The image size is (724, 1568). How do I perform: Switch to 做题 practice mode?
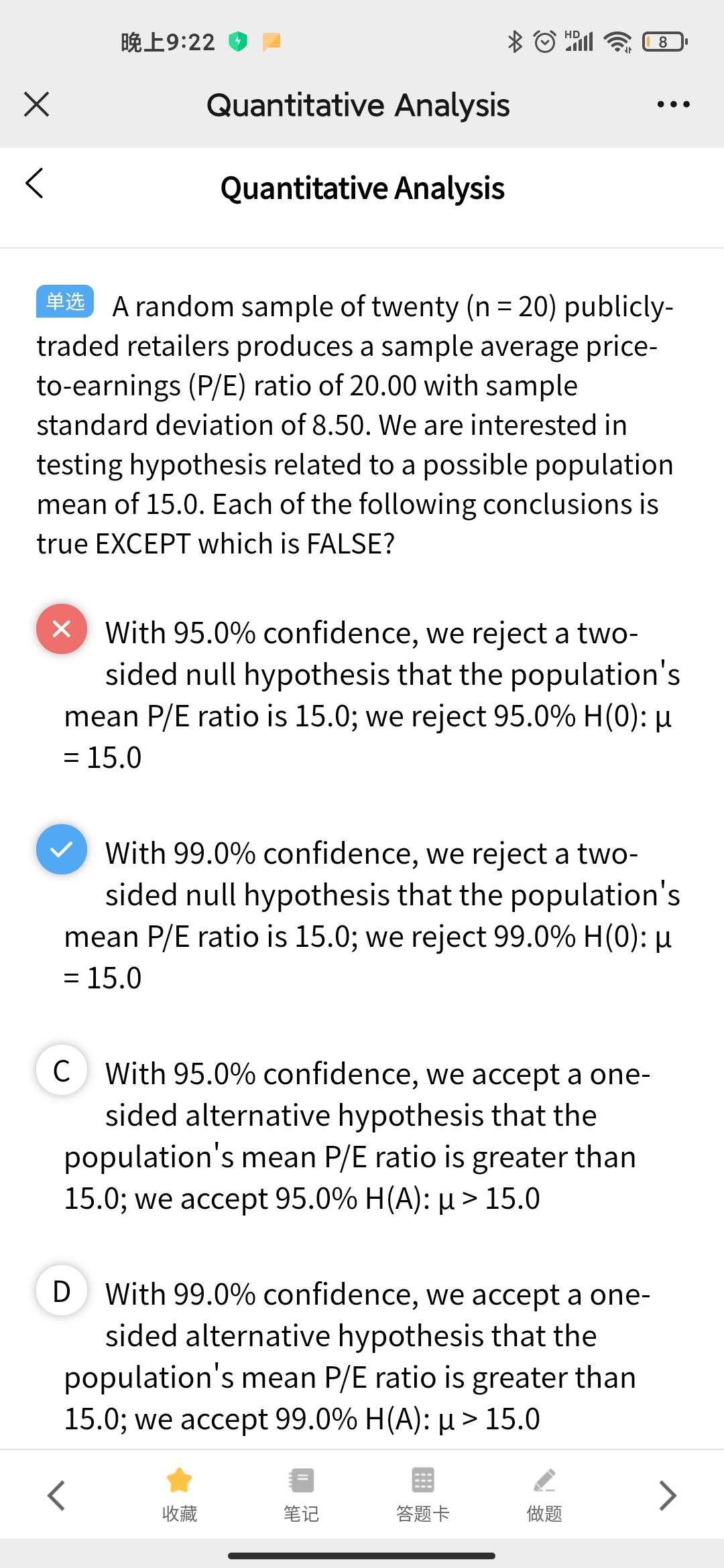[544, 1495]
